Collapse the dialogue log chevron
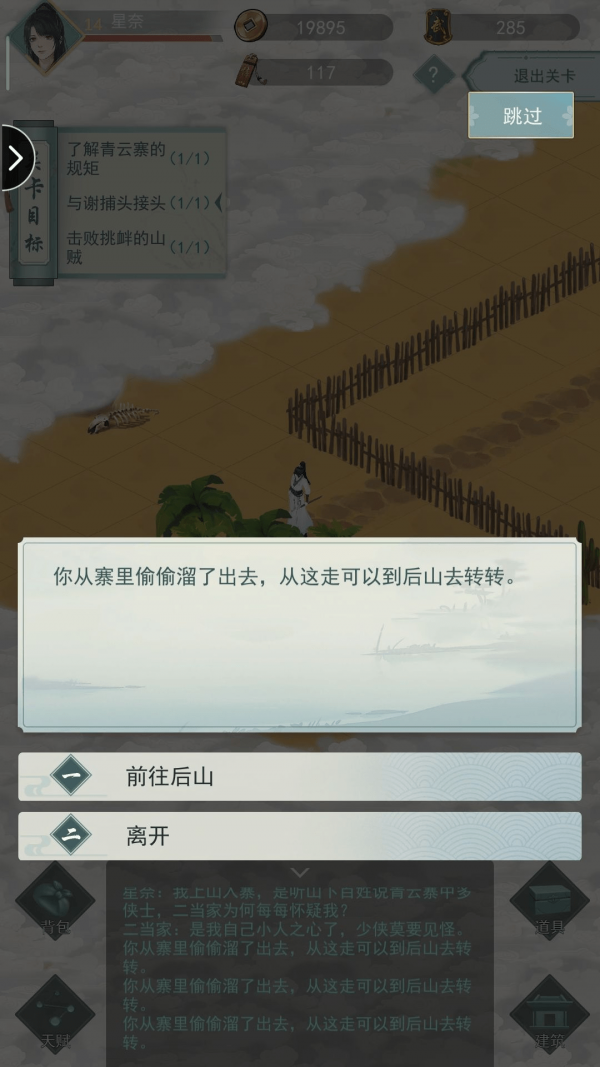 300,873
